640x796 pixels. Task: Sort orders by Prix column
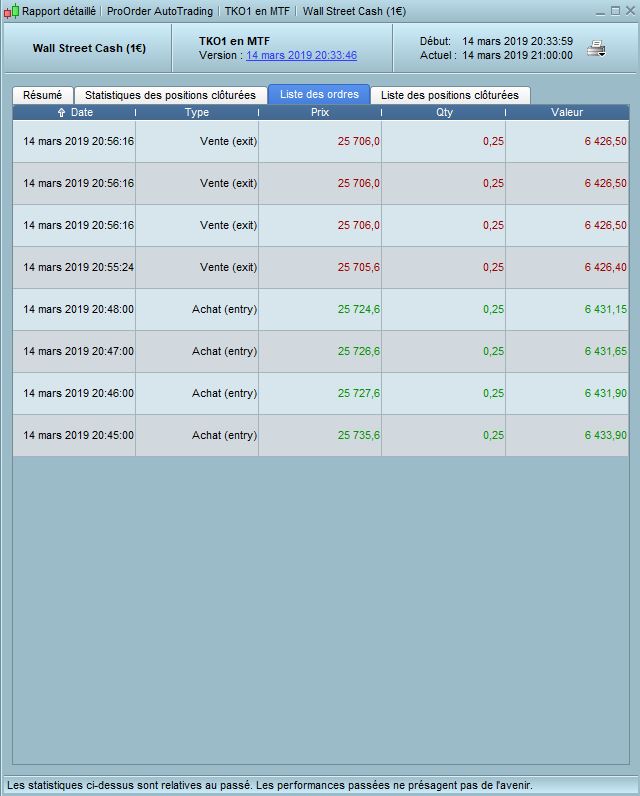pyautogui.click(x=320, y=113)
